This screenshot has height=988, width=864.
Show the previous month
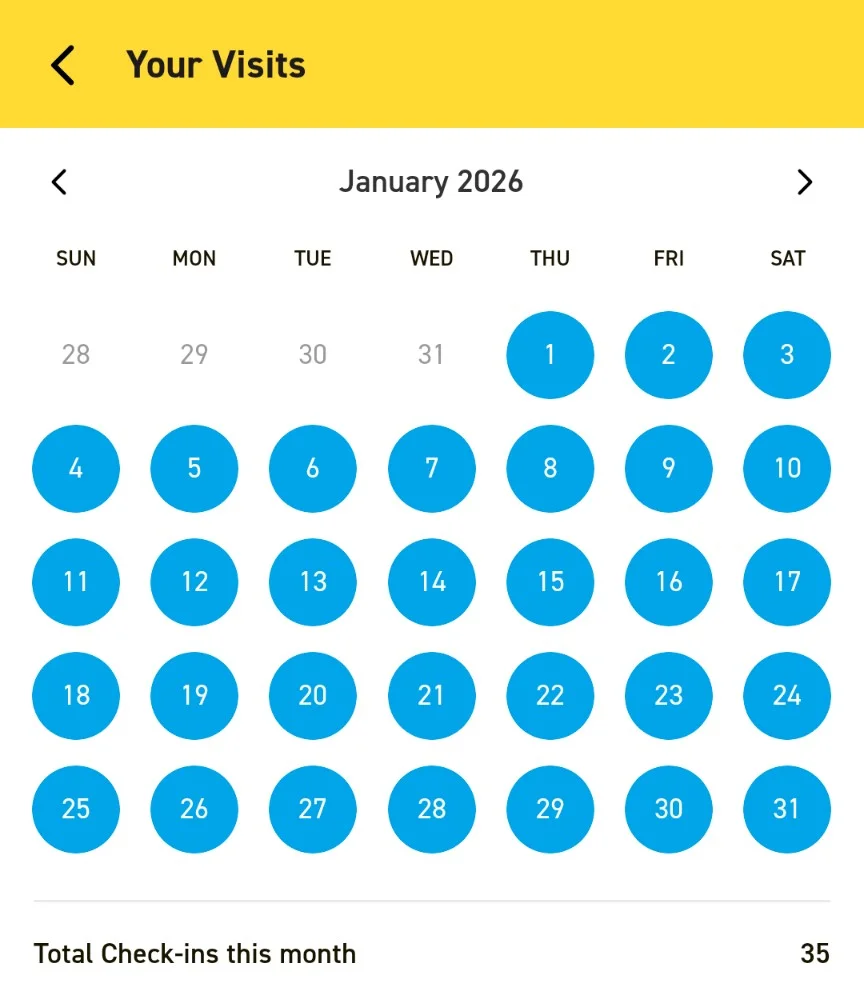60,182
